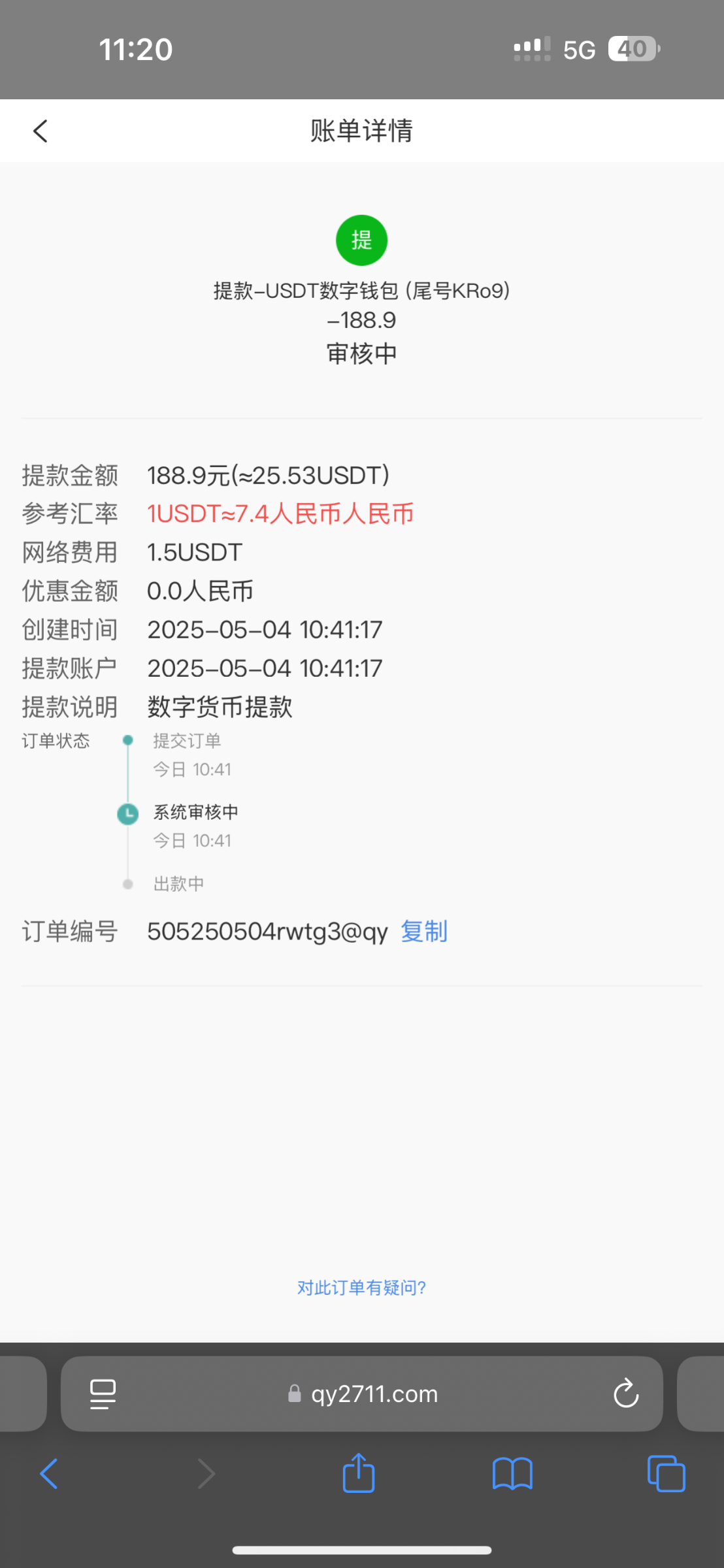Viewport: 724px width, 1568px height.
Task: Reload the page in Safari
Action: (x=625, y=1394)
